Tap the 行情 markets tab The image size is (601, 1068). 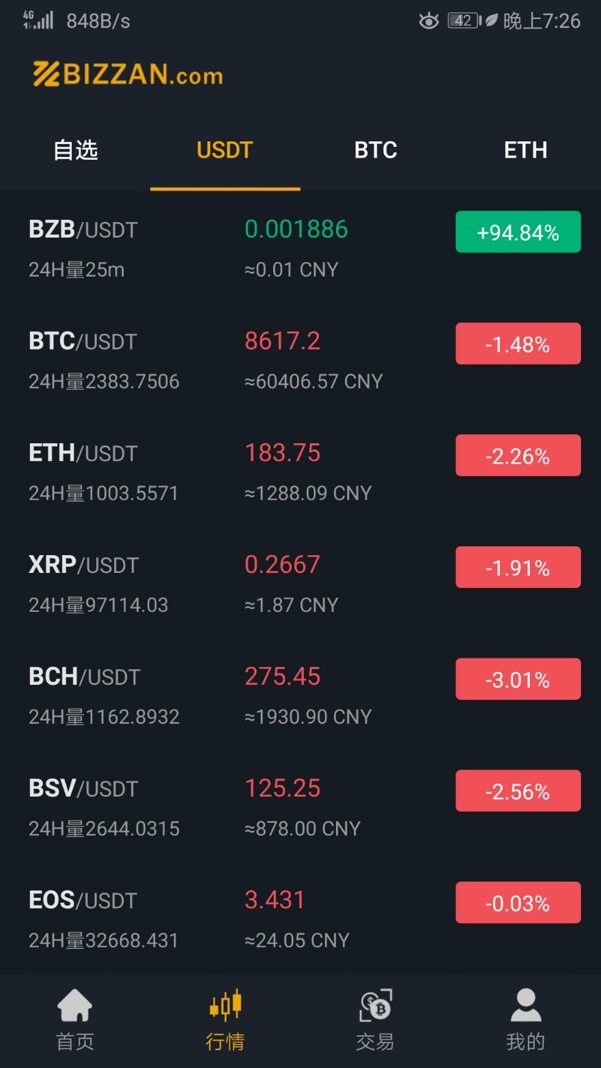(225, 1020)
